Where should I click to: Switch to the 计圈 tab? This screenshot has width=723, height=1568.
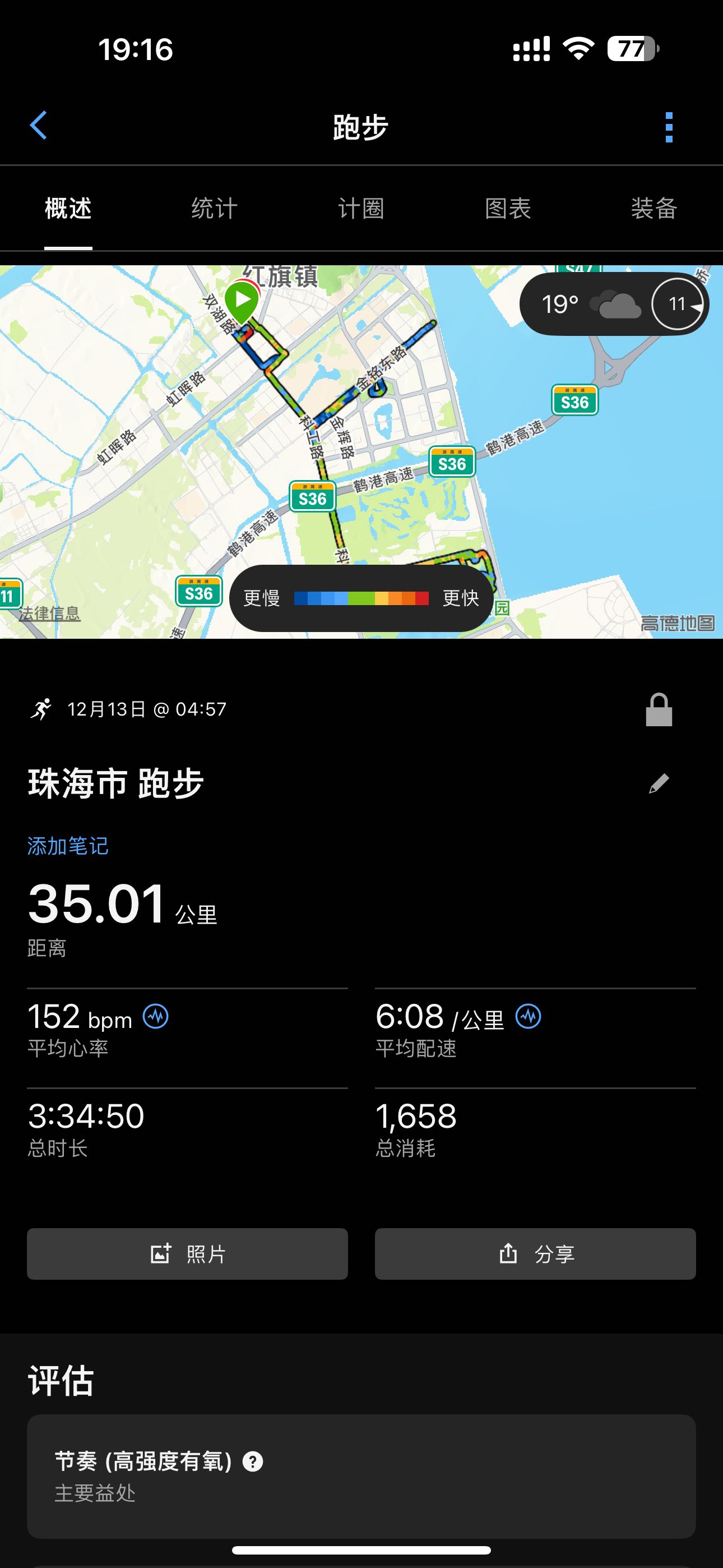pyautogui.click(x=361, y=208)
